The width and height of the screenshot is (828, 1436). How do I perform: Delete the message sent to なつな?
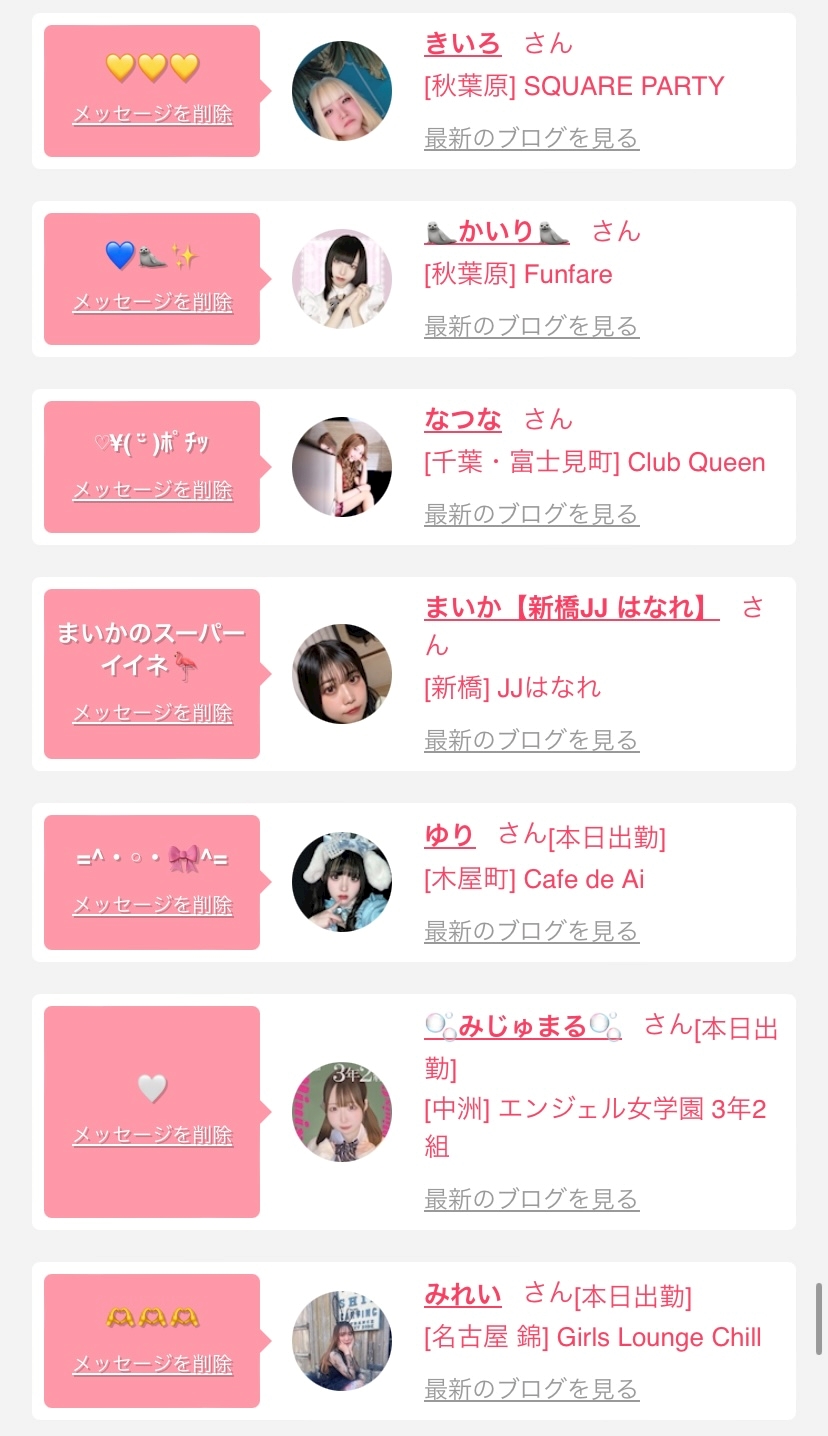153,490
